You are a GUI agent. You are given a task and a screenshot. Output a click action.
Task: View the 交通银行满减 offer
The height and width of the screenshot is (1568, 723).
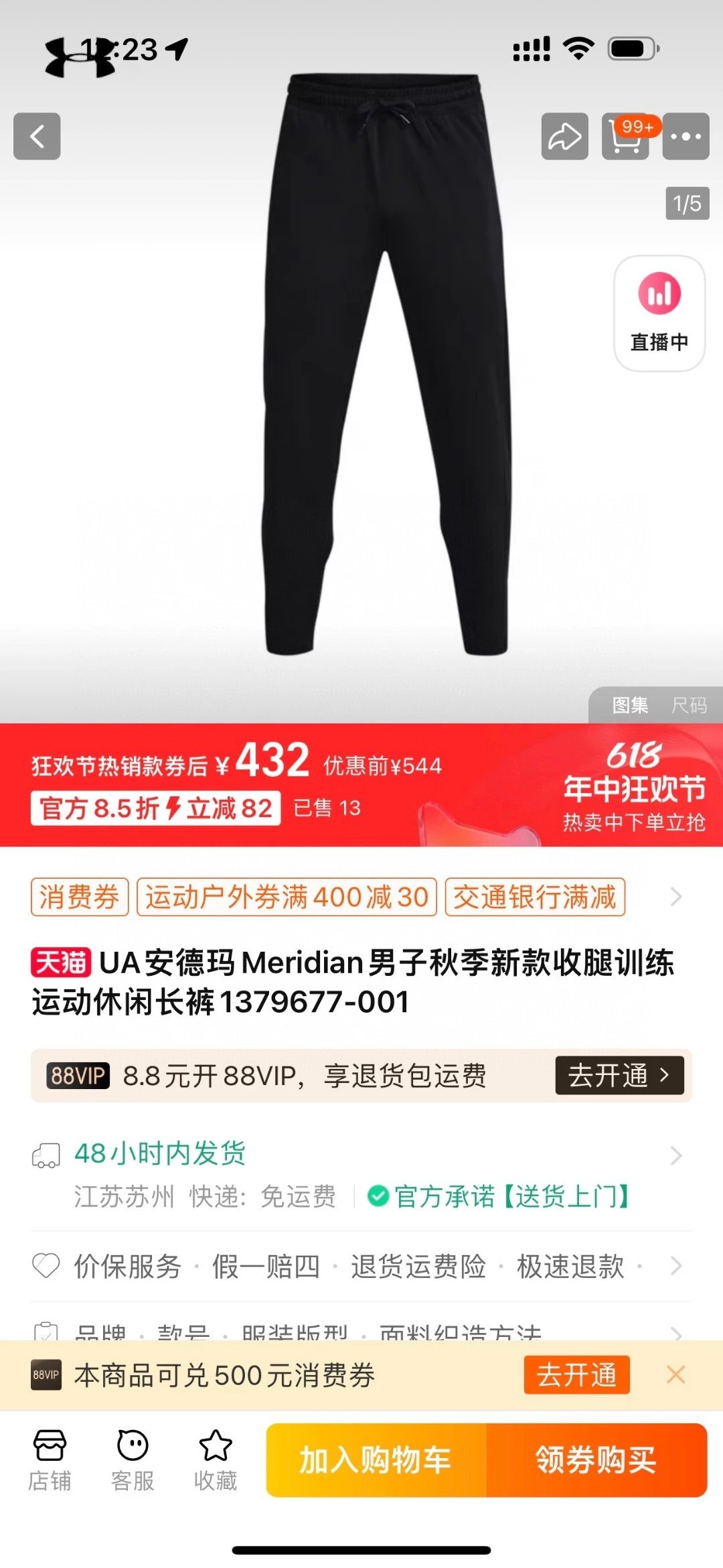[535, 897]
